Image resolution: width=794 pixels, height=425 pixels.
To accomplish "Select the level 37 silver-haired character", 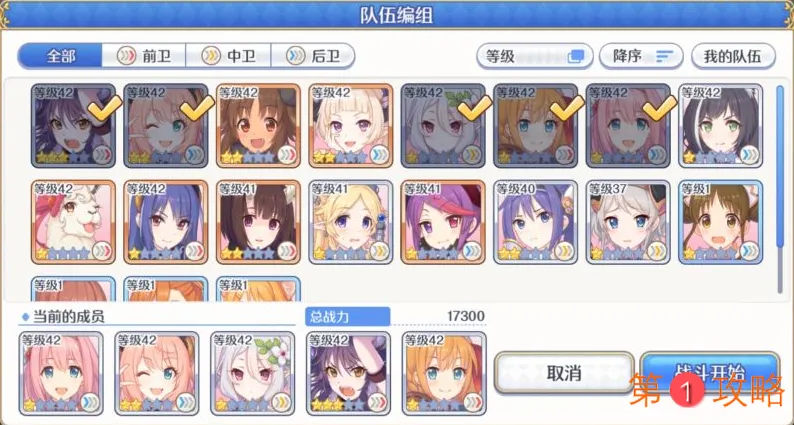I will (x=628, y=222).
